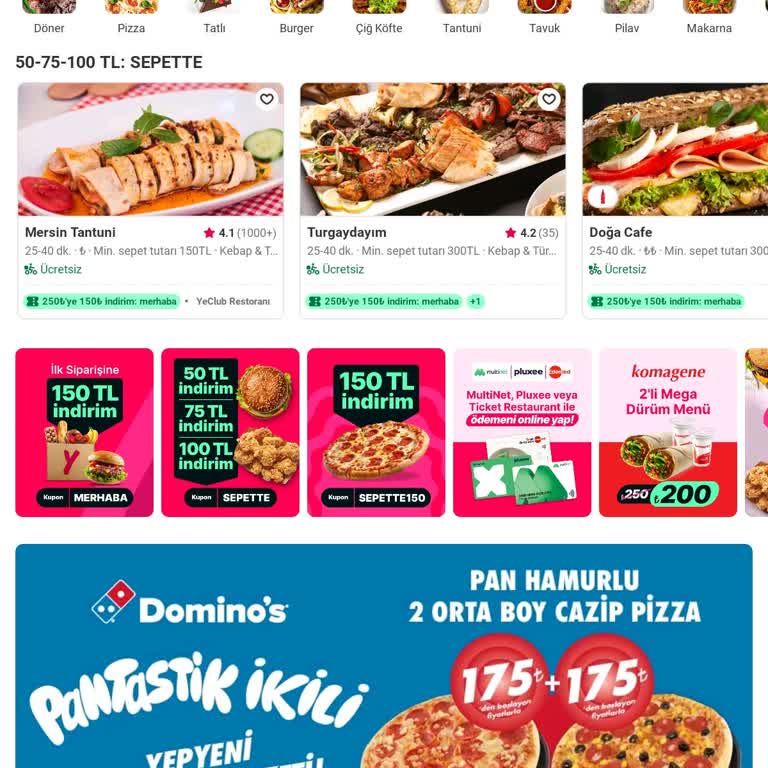Select the Pizza category

coord(131,17)
